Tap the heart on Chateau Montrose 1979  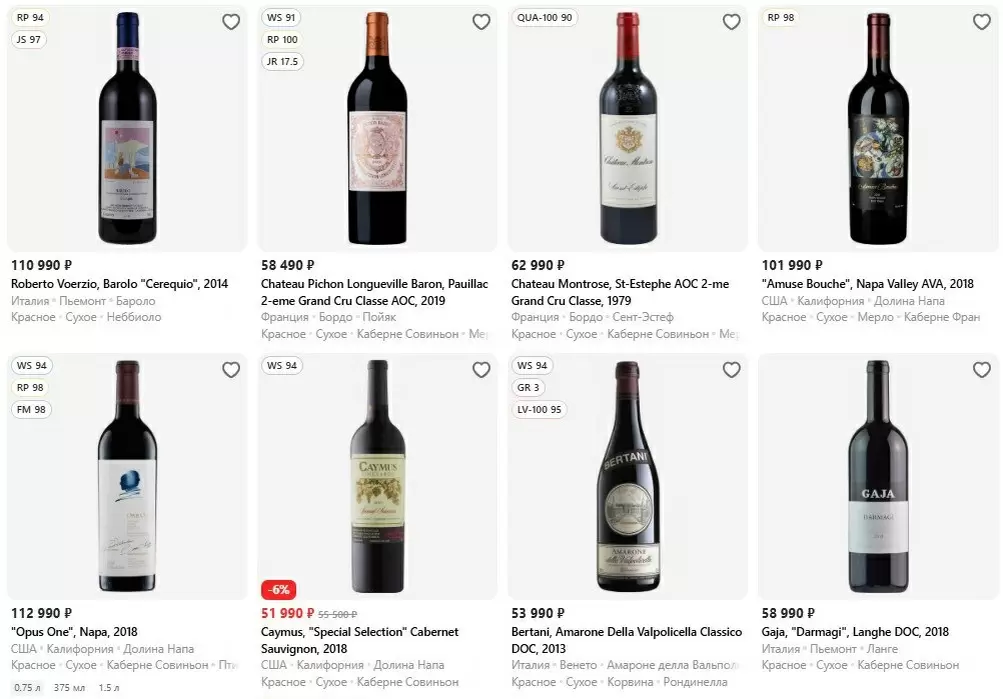731,22
